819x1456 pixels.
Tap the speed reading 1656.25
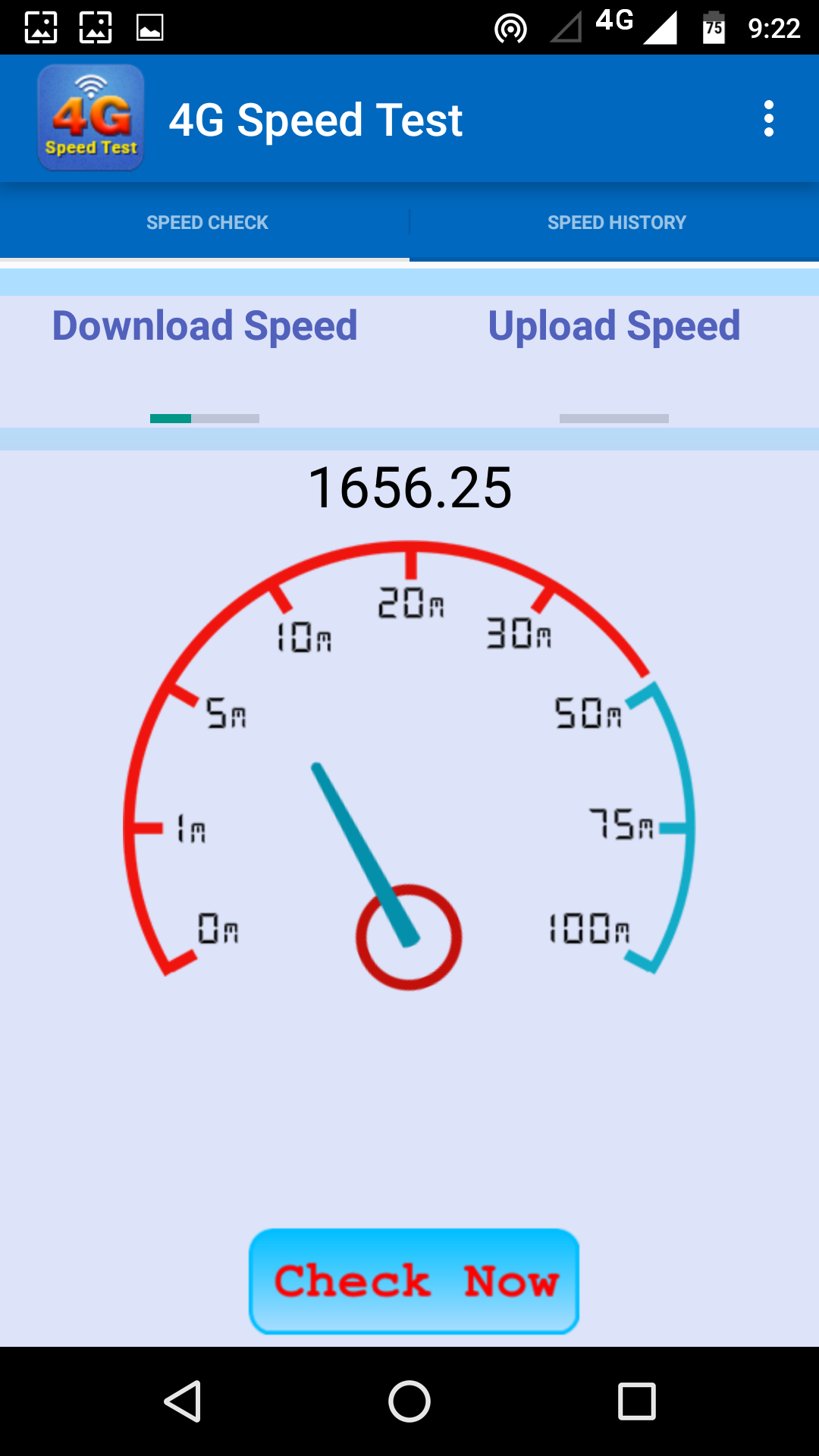[412, 489]
